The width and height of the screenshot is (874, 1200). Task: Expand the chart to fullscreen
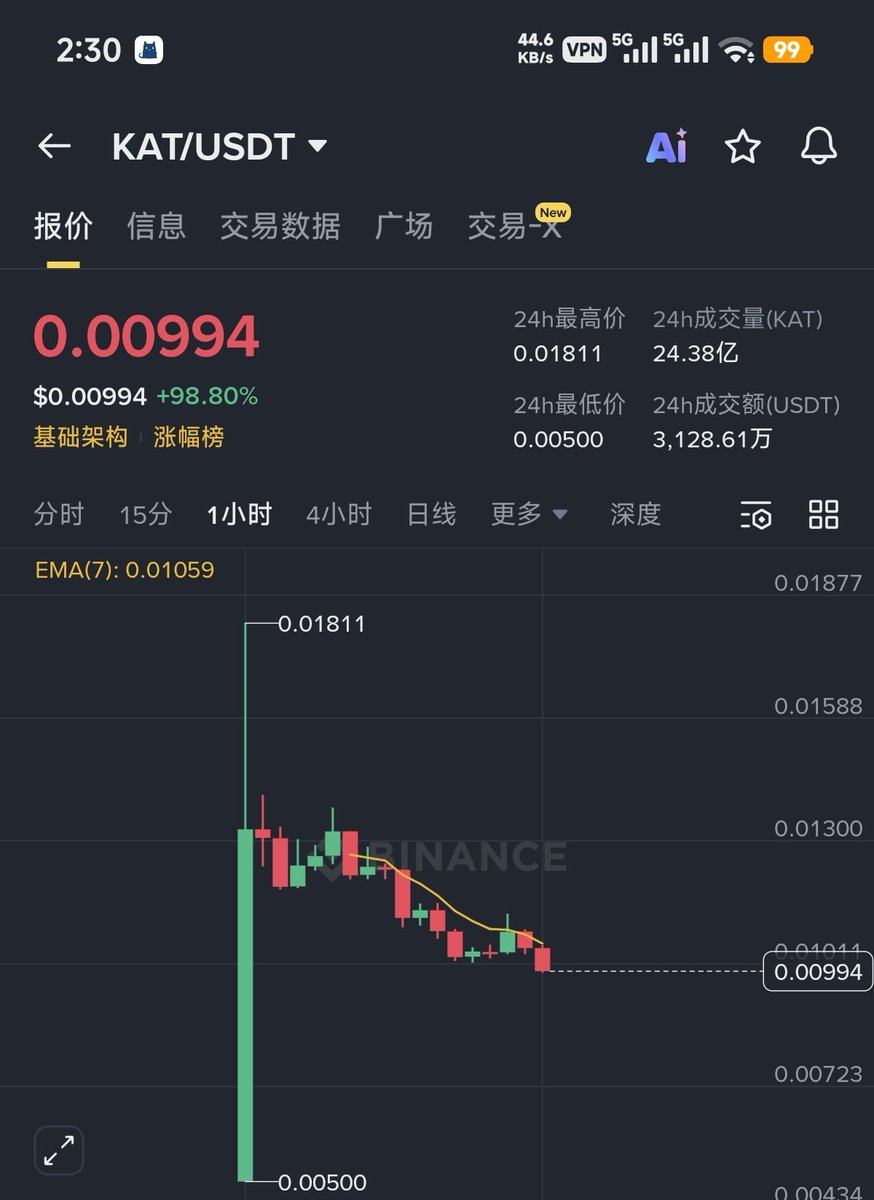(59, 1150)
